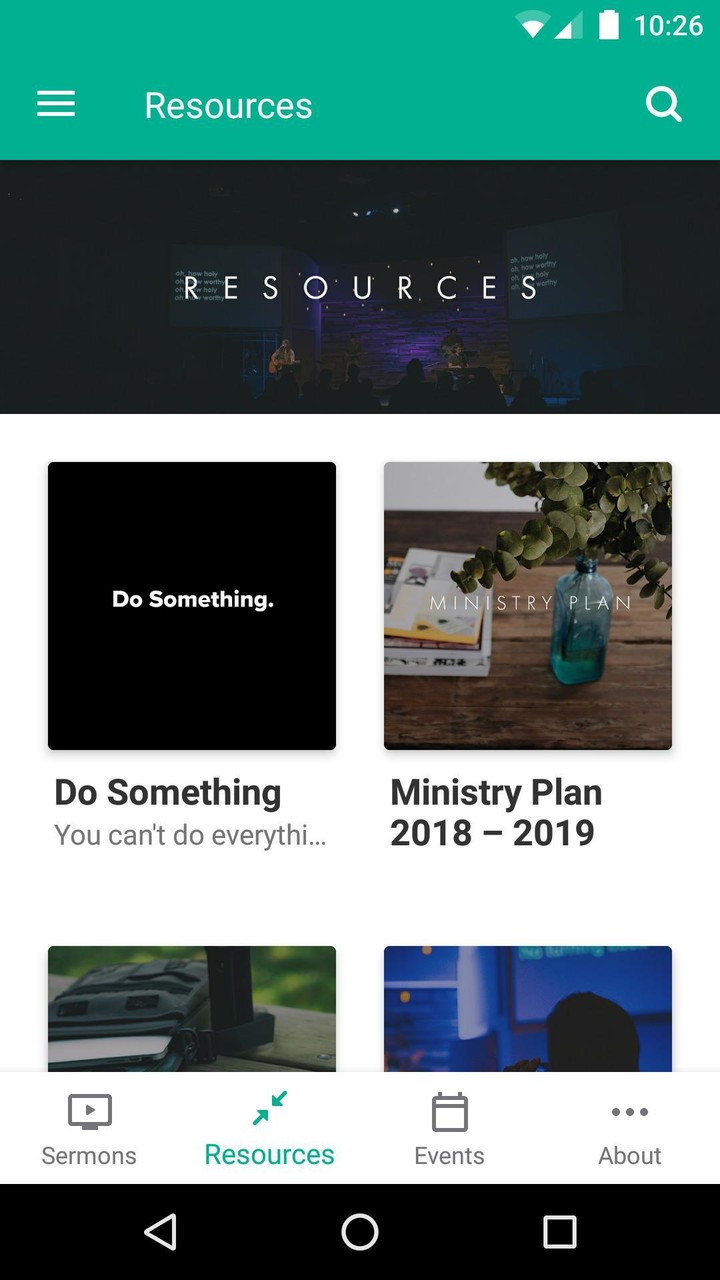
Task: Open the About tab
Action: click(629, 1130)
